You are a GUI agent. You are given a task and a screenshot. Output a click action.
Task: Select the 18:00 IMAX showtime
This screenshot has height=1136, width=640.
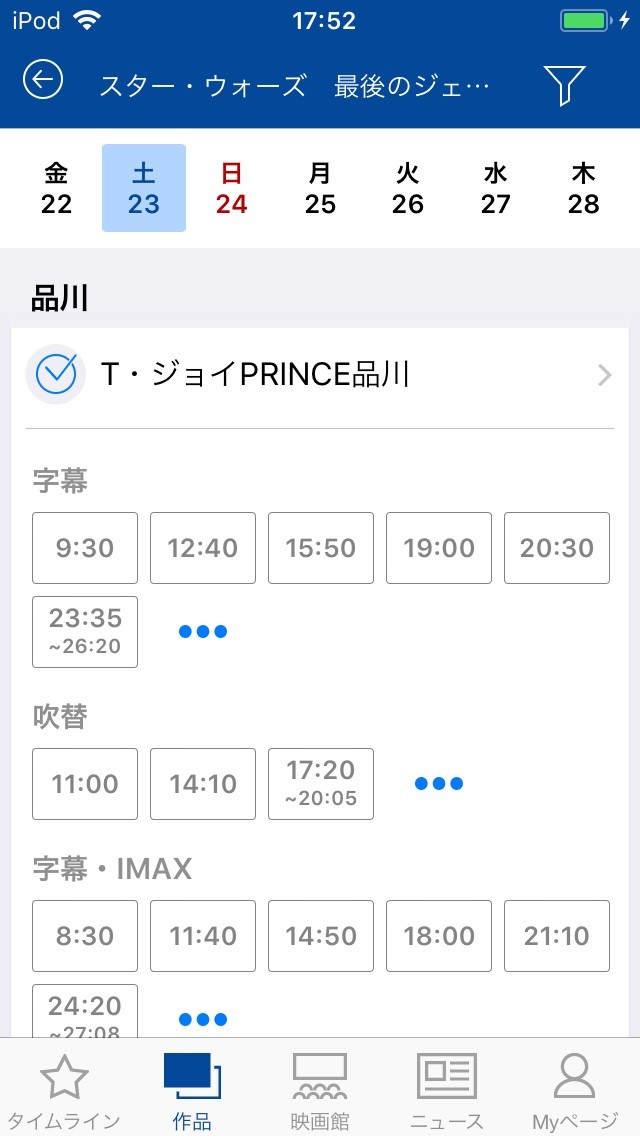[439, 936]
